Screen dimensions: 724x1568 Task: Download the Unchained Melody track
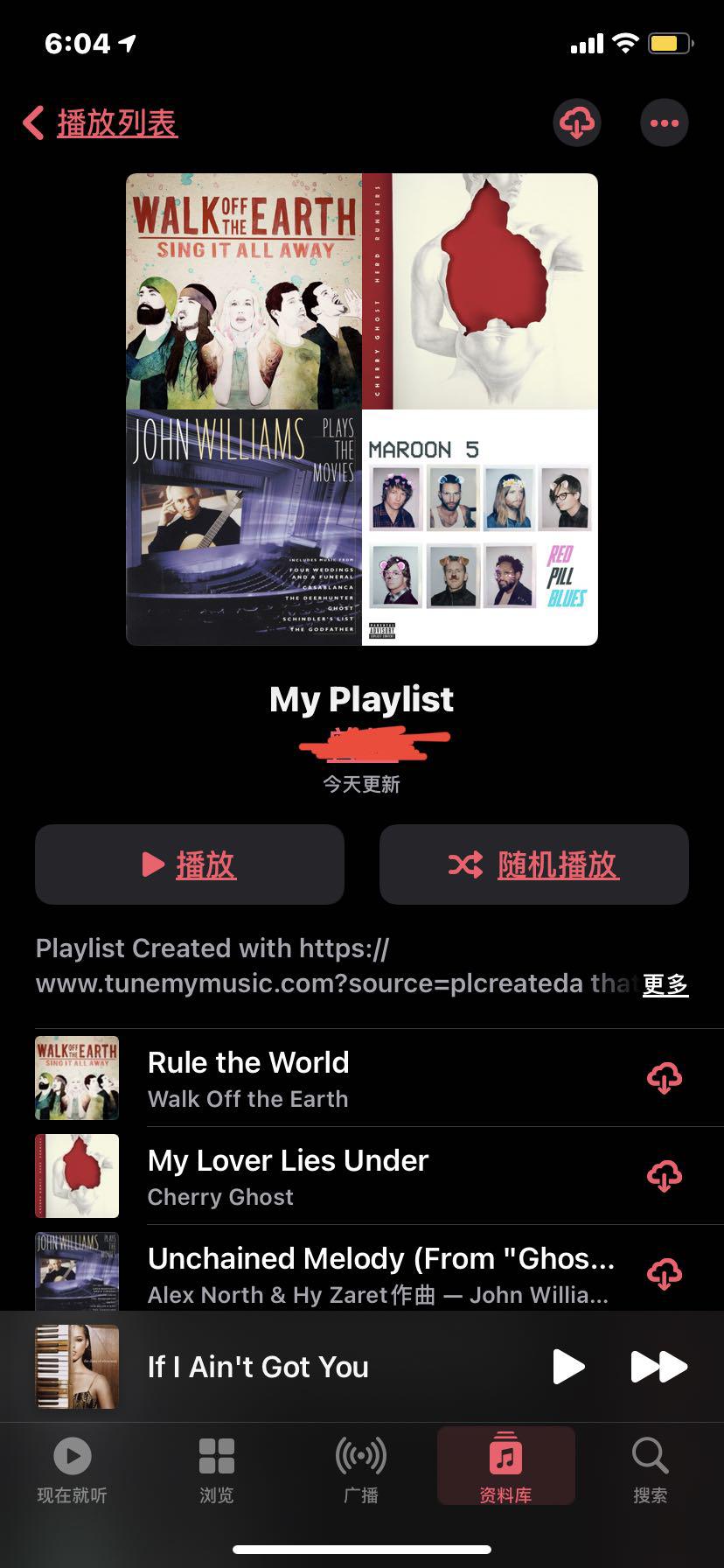[x=665, y=1273]
